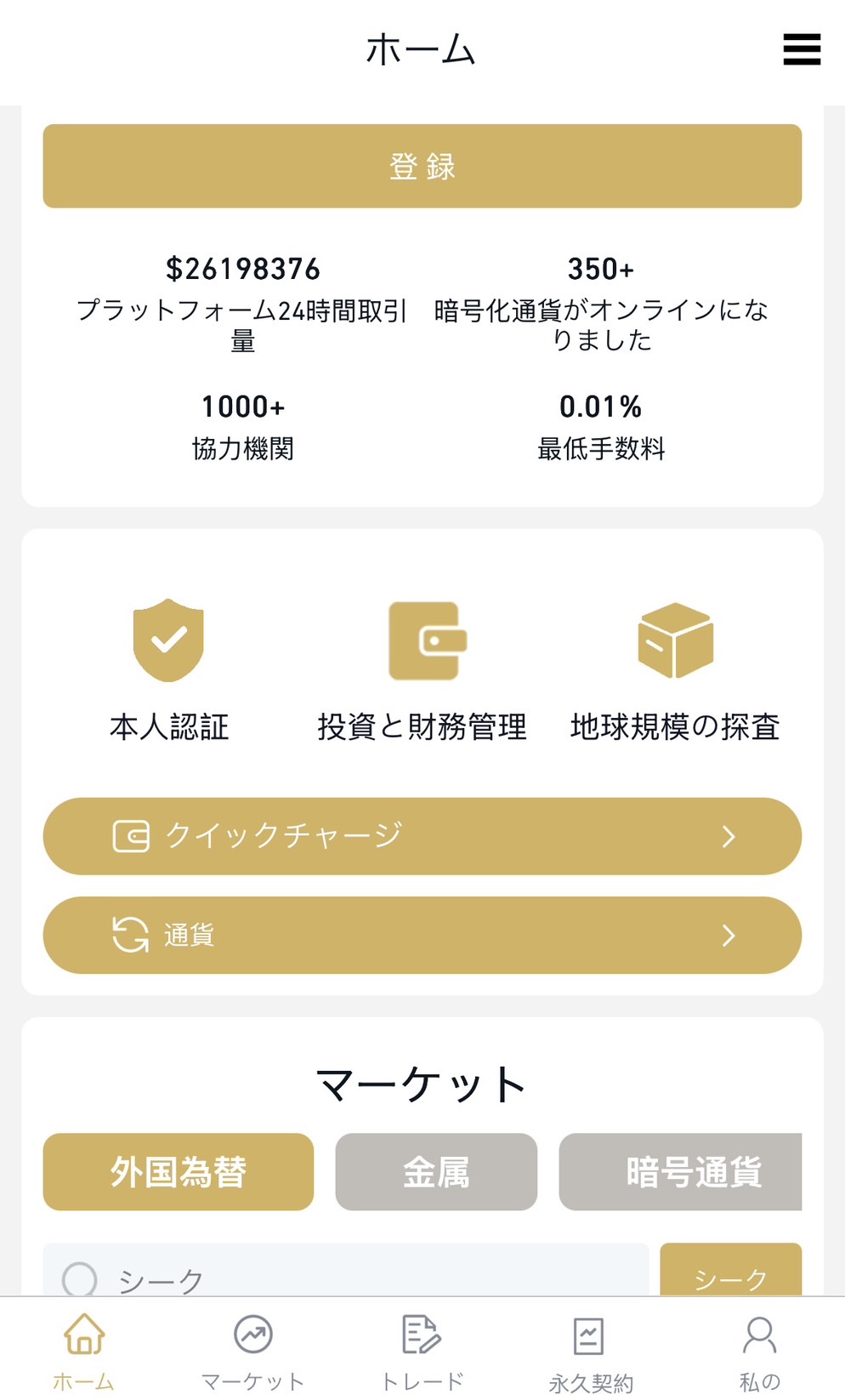Open クイックチャージ quick charge

(422, 836)
